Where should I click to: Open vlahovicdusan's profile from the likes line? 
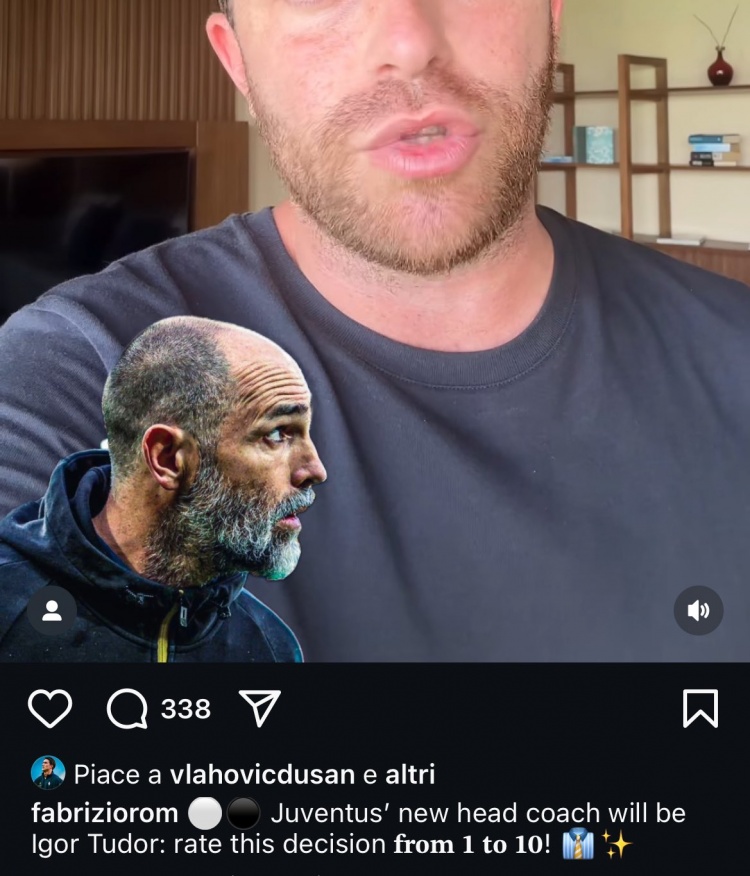pyautogui.click(x=262, y=774)
